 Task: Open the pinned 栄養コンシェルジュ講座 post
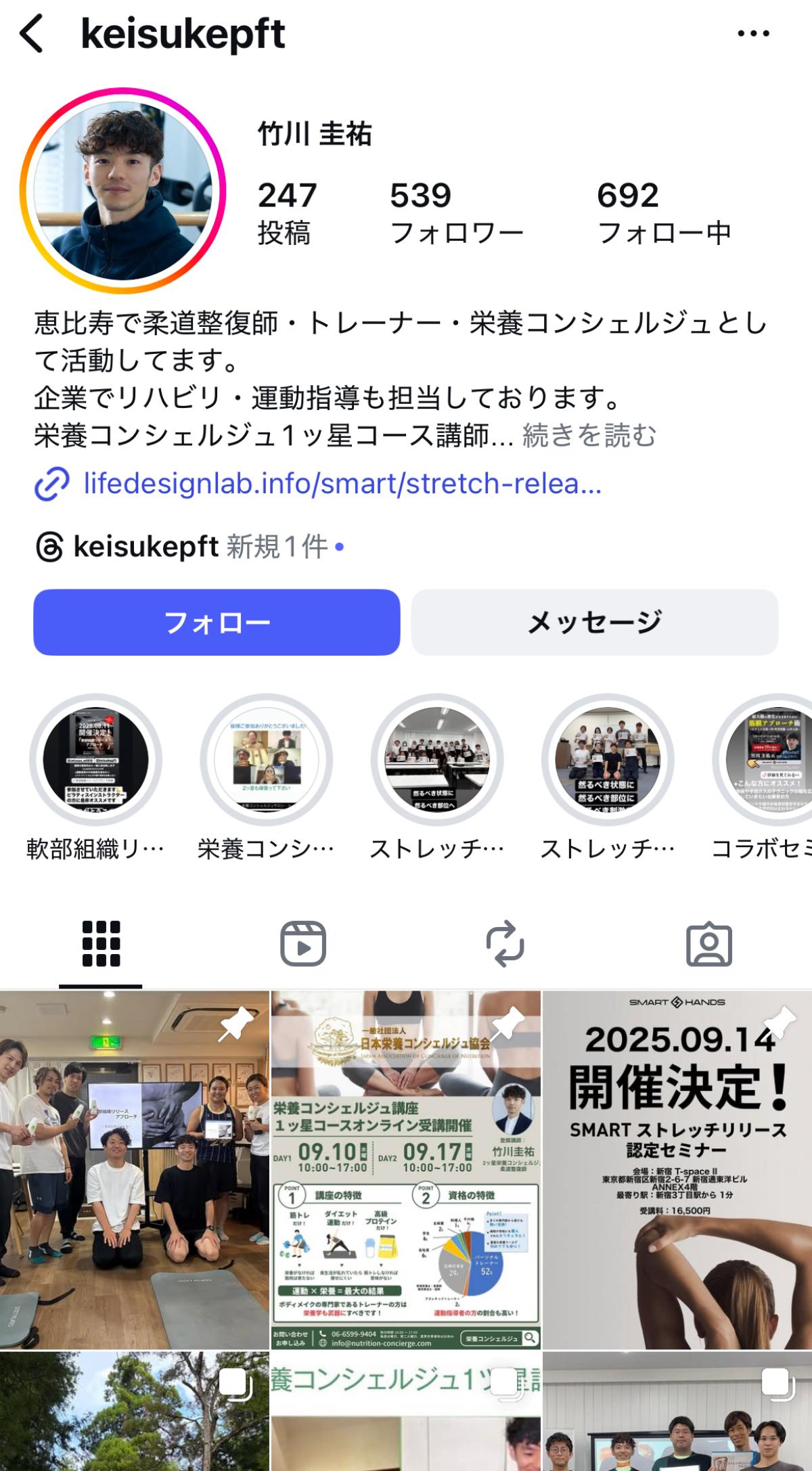[406, 1170]
